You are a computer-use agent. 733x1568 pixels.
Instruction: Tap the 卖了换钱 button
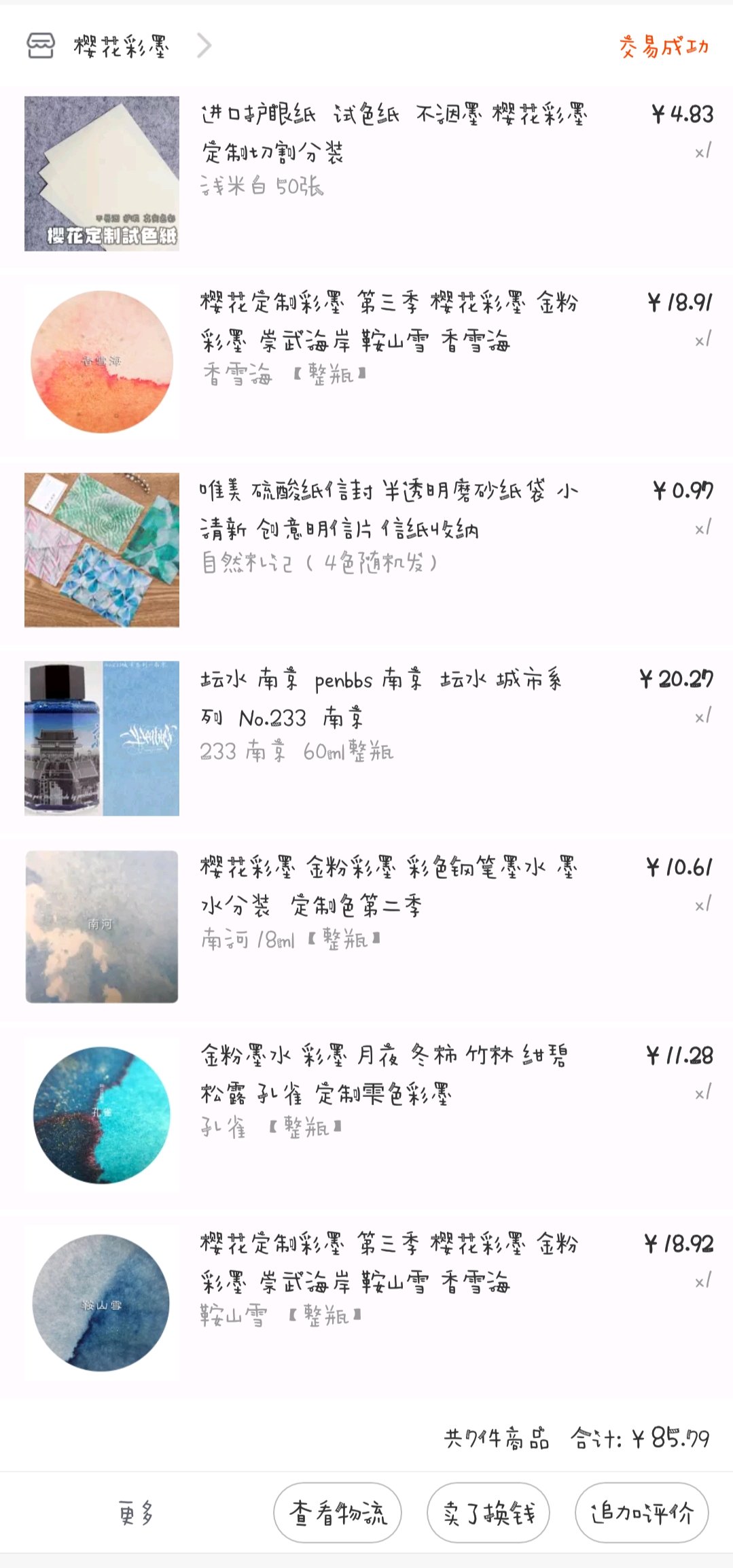[x=488, y=1513]
